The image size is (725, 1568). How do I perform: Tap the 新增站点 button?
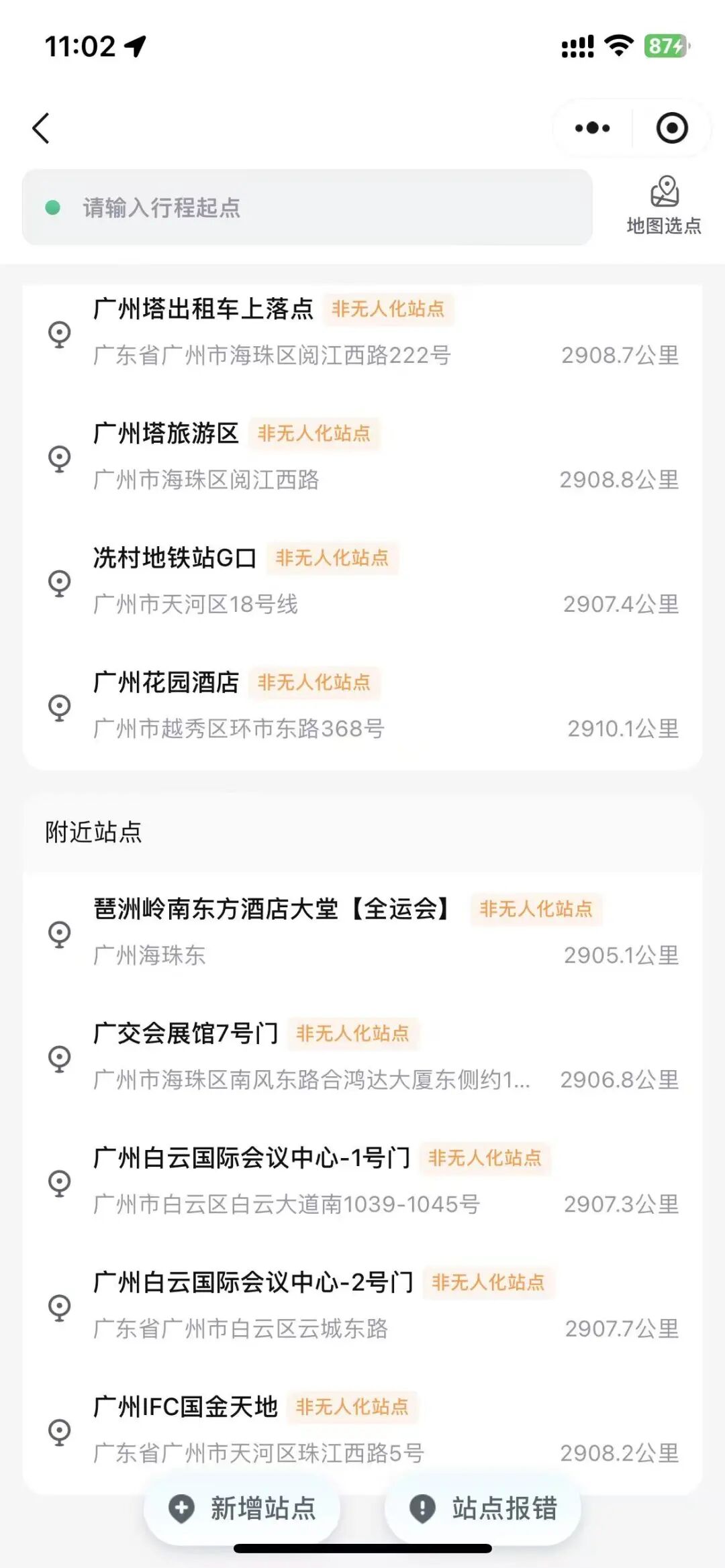tap(242, 1509)
